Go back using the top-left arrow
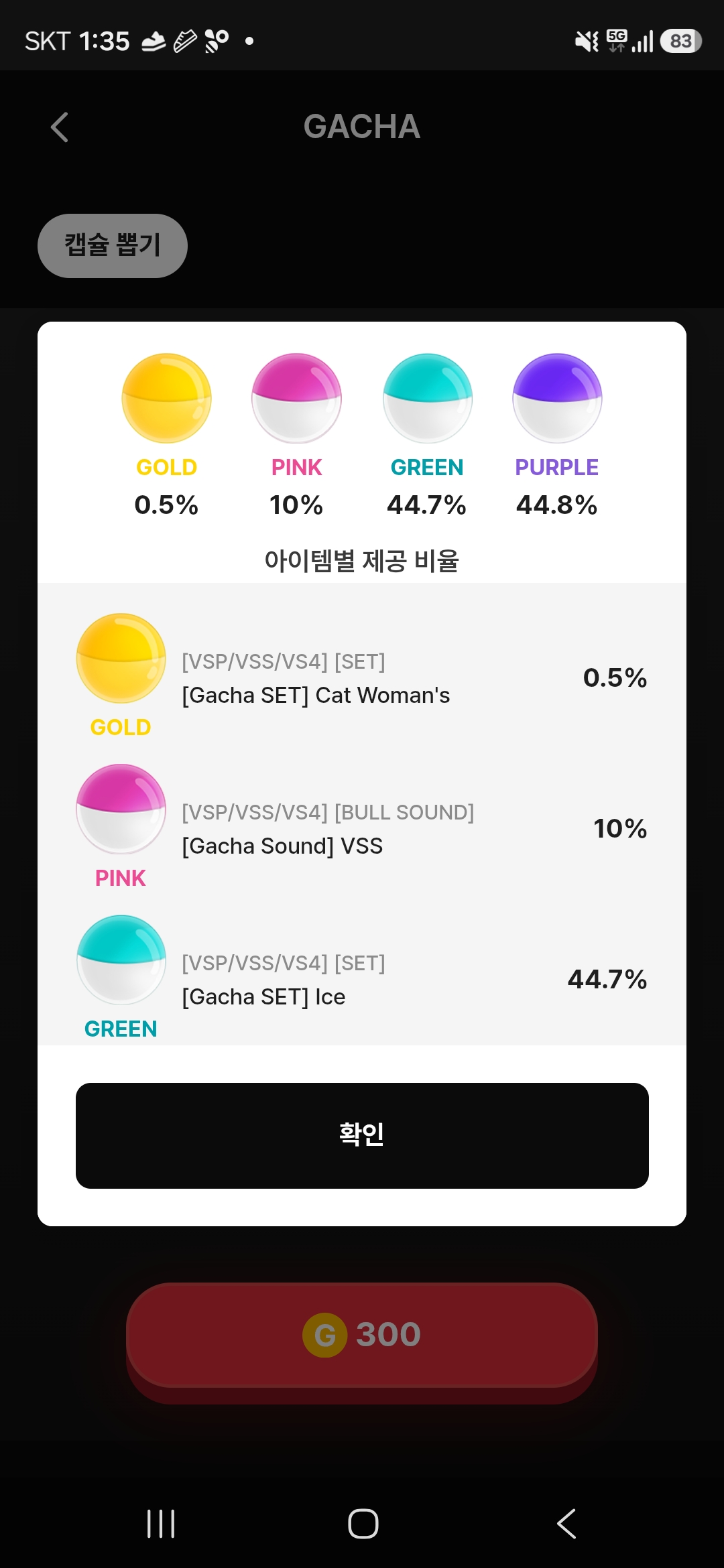Viewport: 724px width, 1568px height. coord(60,127)
